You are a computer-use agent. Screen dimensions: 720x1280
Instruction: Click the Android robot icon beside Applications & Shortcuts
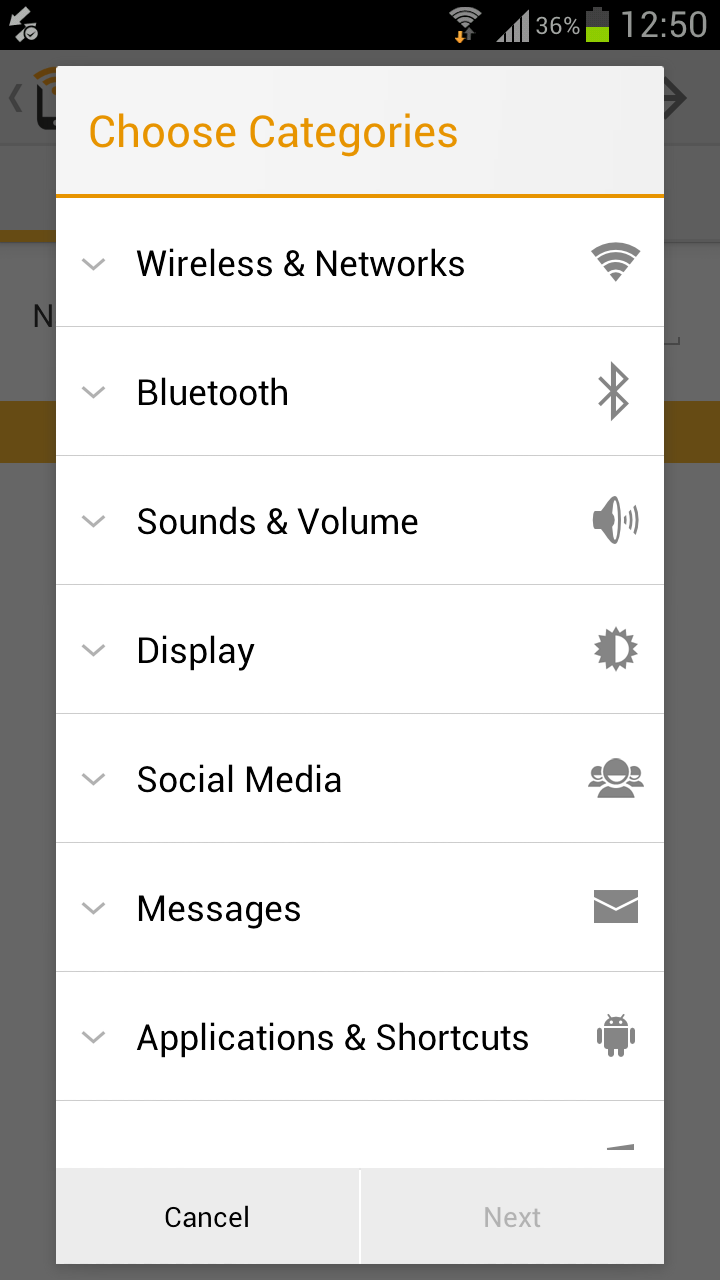pos(615,1036)
